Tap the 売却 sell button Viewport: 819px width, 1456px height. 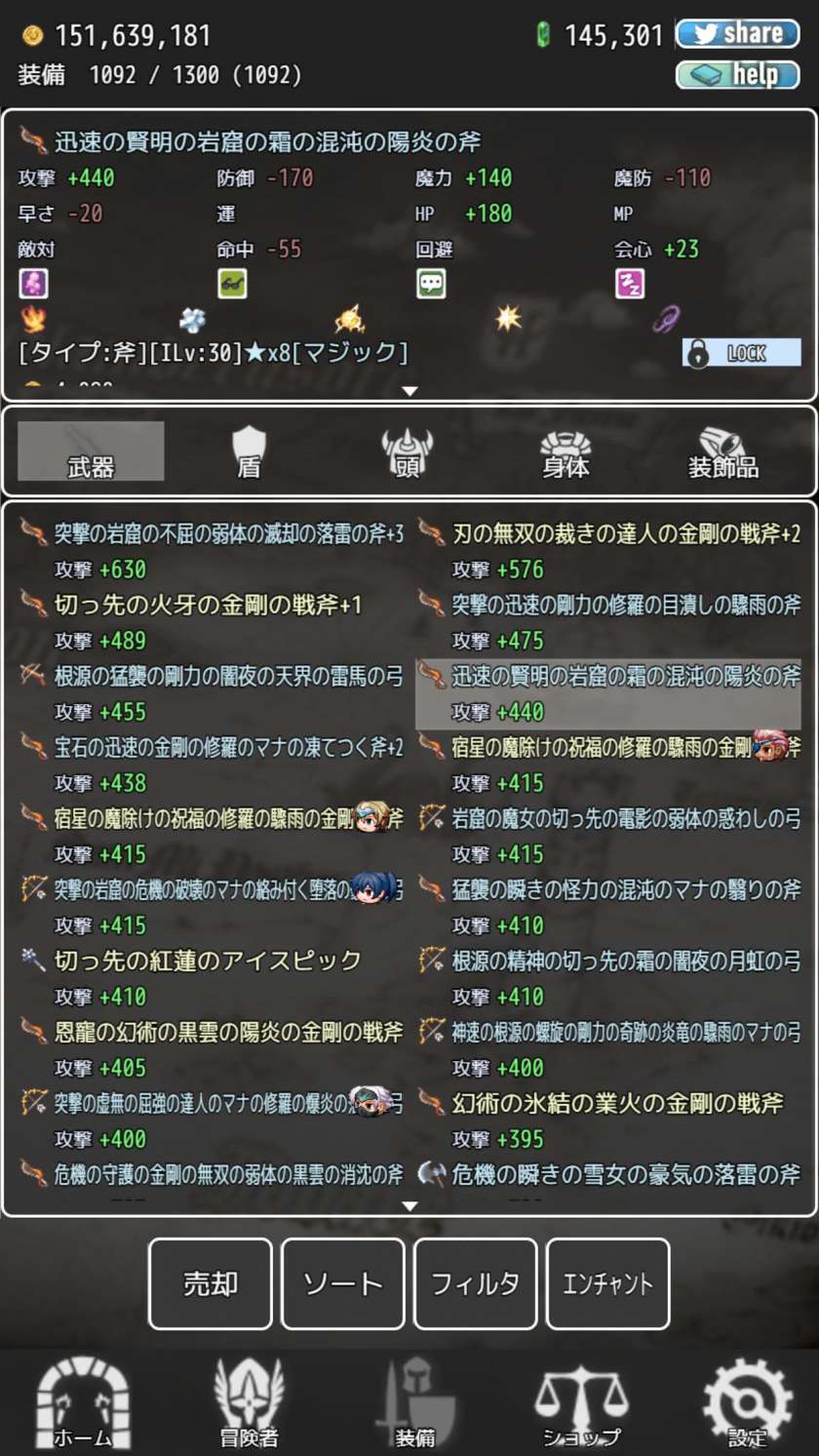211,1283
